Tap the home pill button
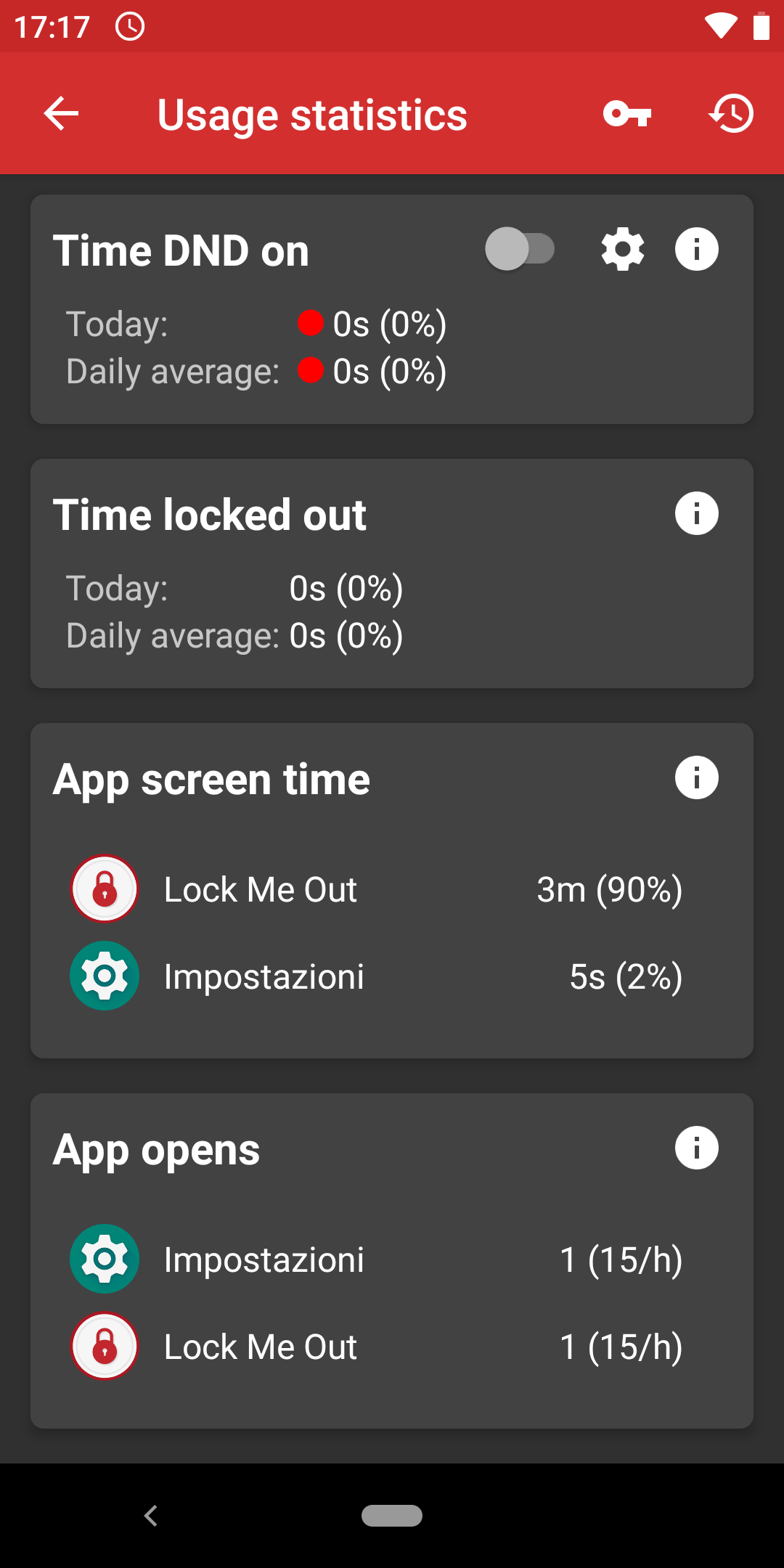 (x=392, y=1516)
